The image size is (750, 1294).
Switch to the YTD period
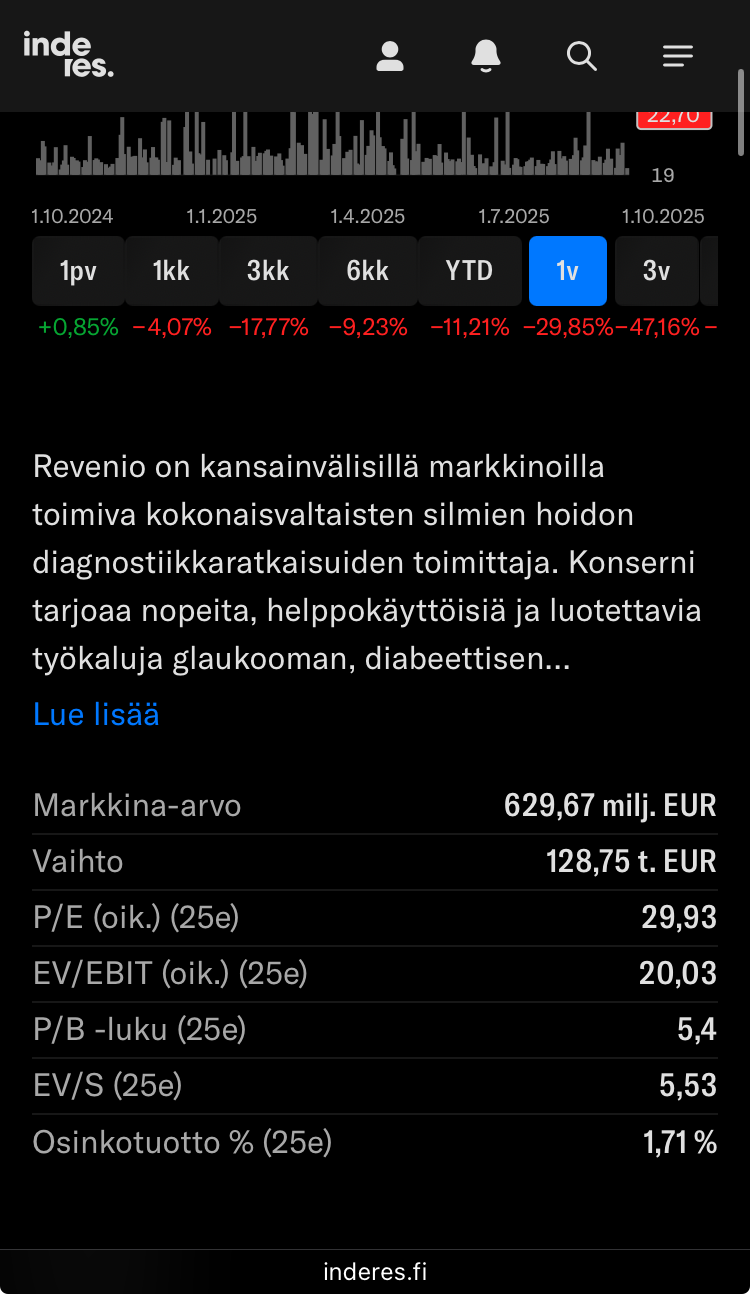[x=469, y=271]
